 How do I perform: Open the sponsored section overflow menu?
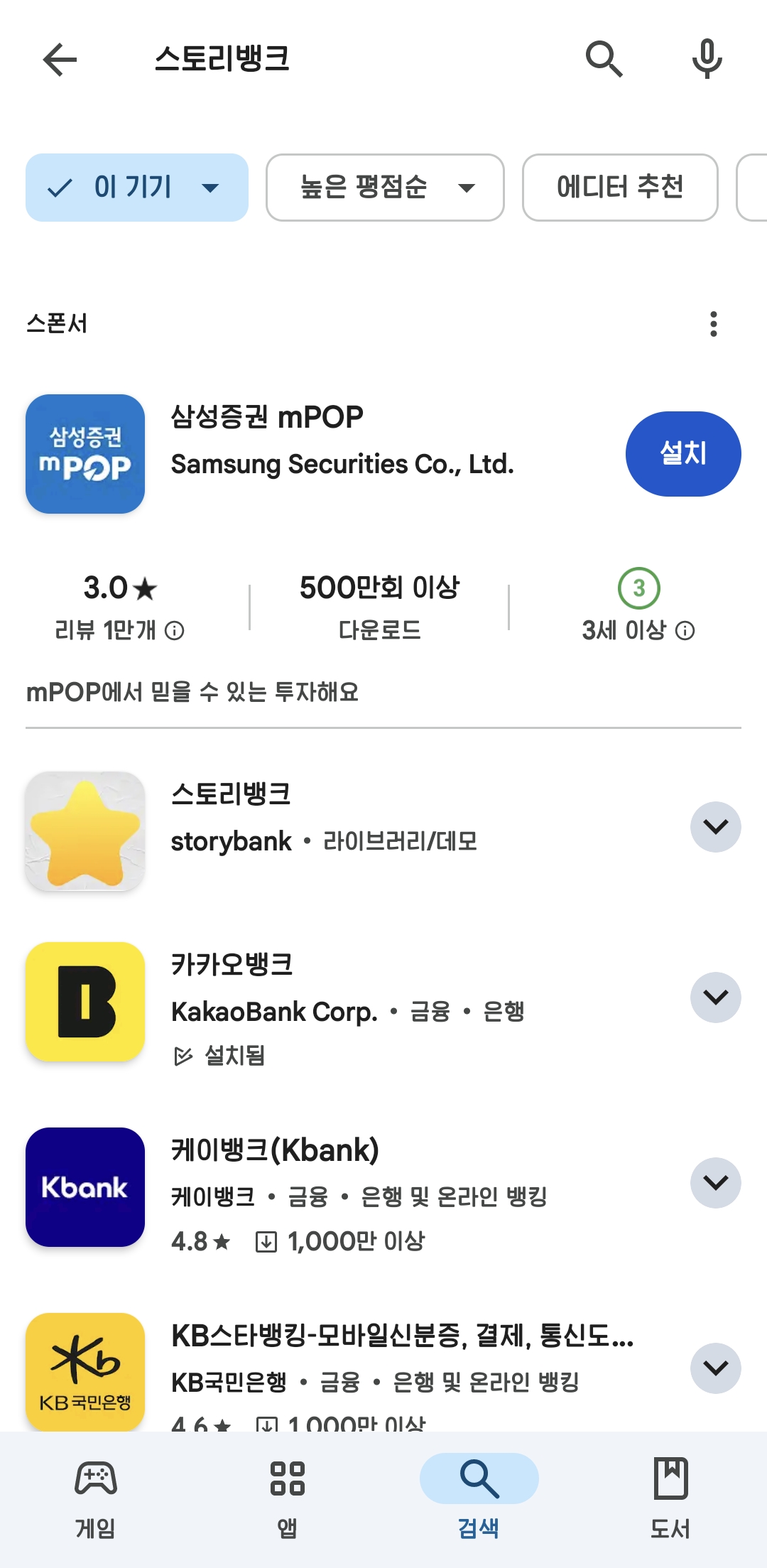click(x=714, y=324)
